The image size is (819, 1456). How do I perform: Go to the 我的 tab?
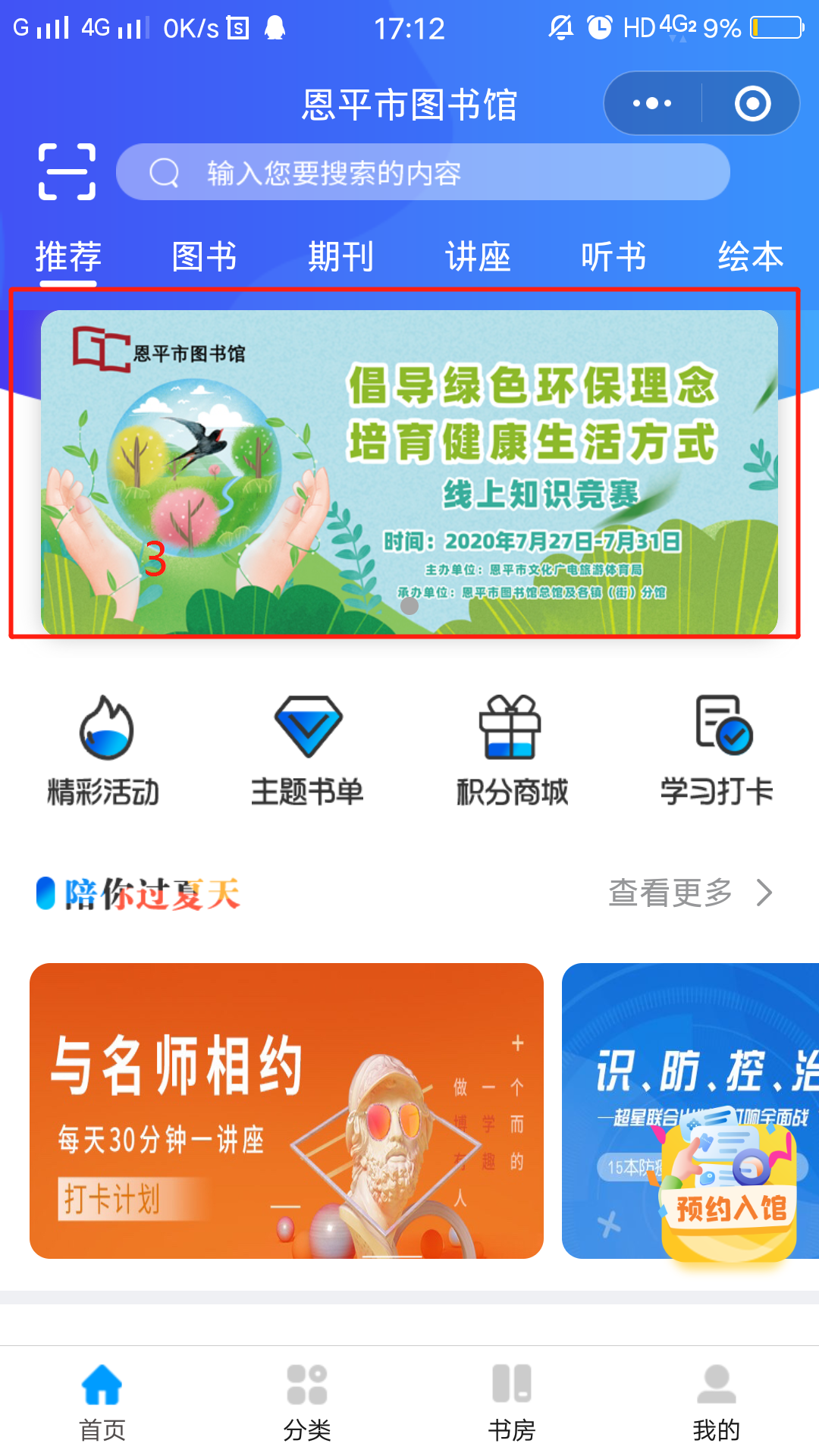[x=716, y=1401]
